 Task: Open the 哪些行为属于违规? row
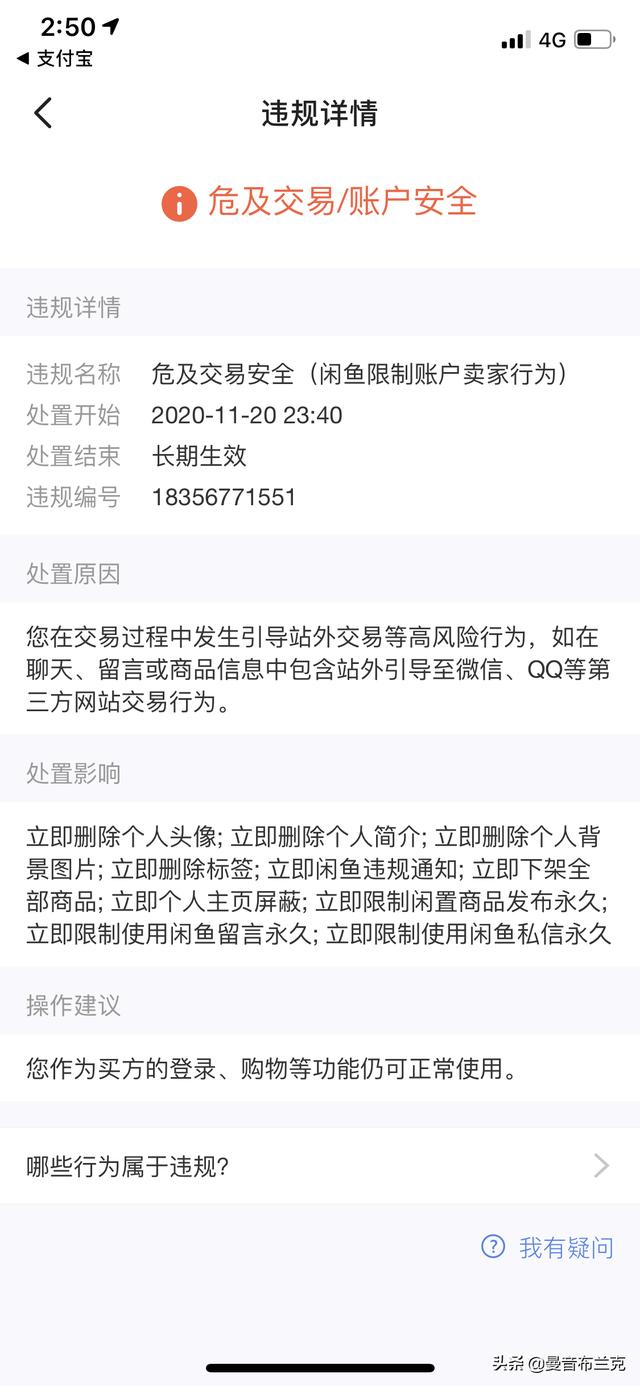319,1165
